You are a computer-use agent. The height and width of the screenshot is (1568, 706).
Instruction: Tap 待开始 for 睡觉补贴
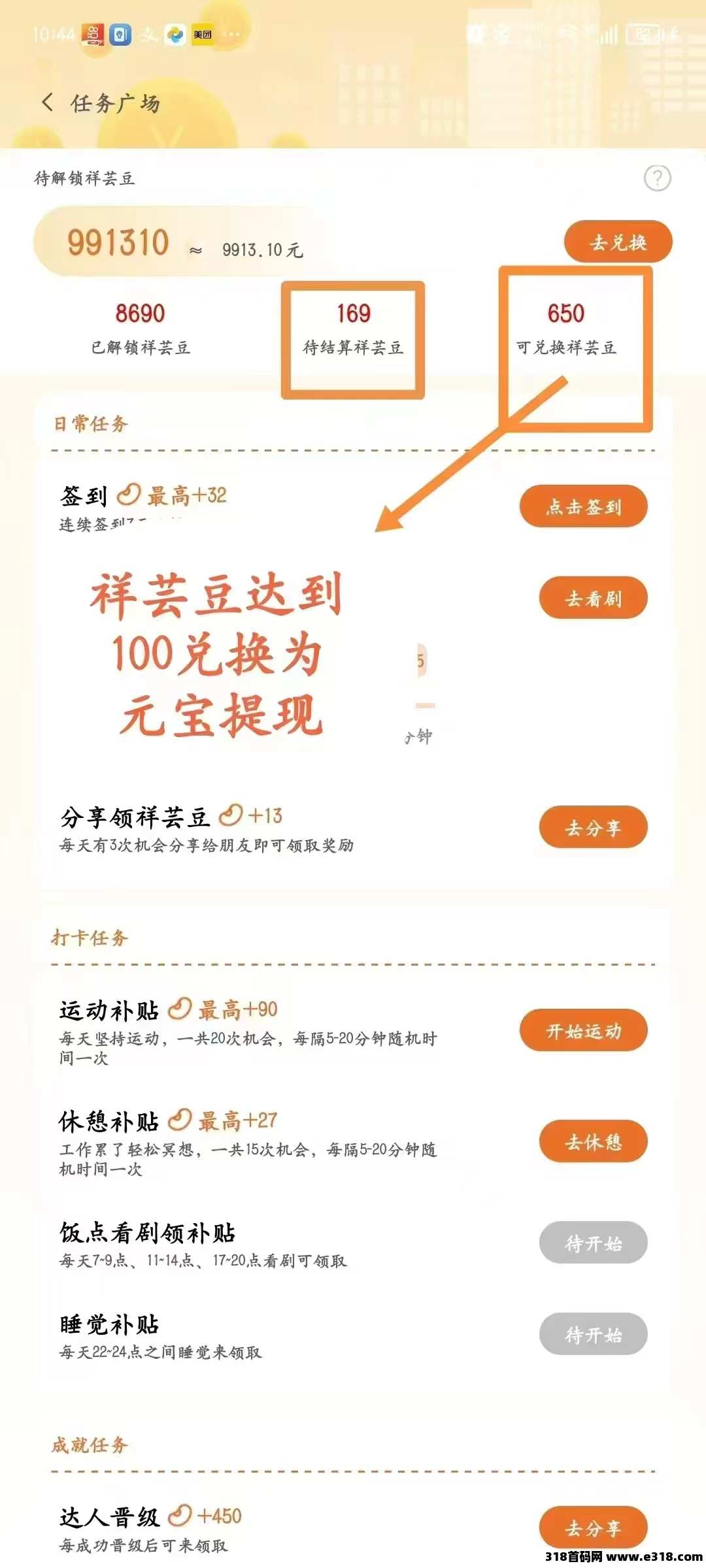(593, 1334)
